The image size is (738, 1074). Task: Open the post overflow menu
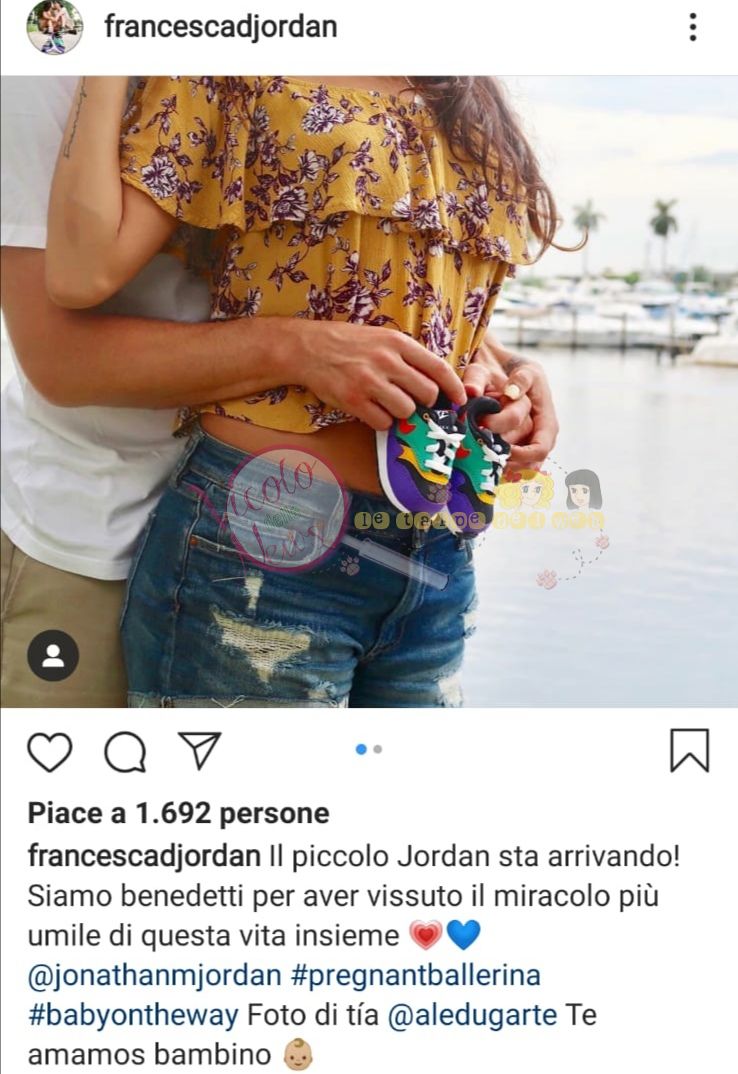693,27
